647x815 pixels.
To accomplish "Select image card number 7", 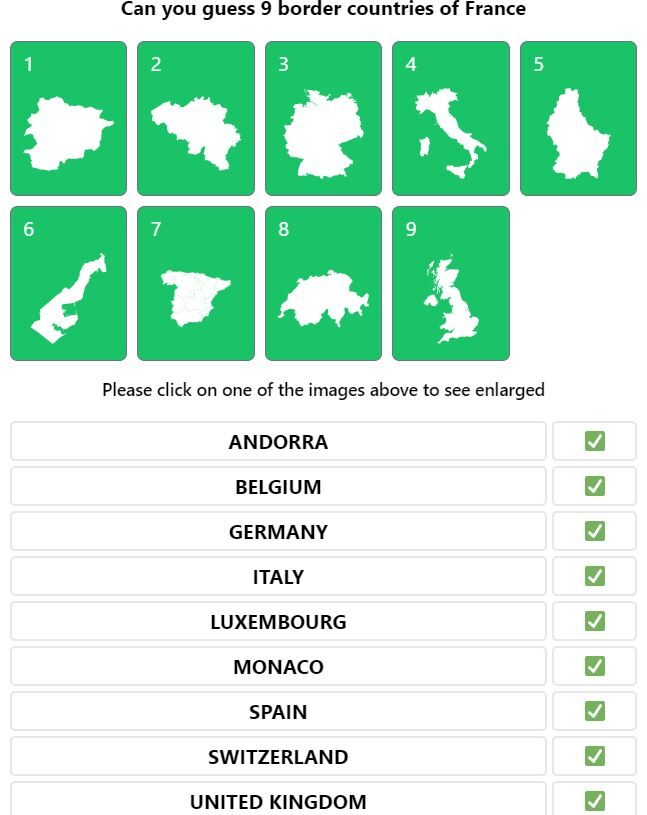I will click(196, 283).
